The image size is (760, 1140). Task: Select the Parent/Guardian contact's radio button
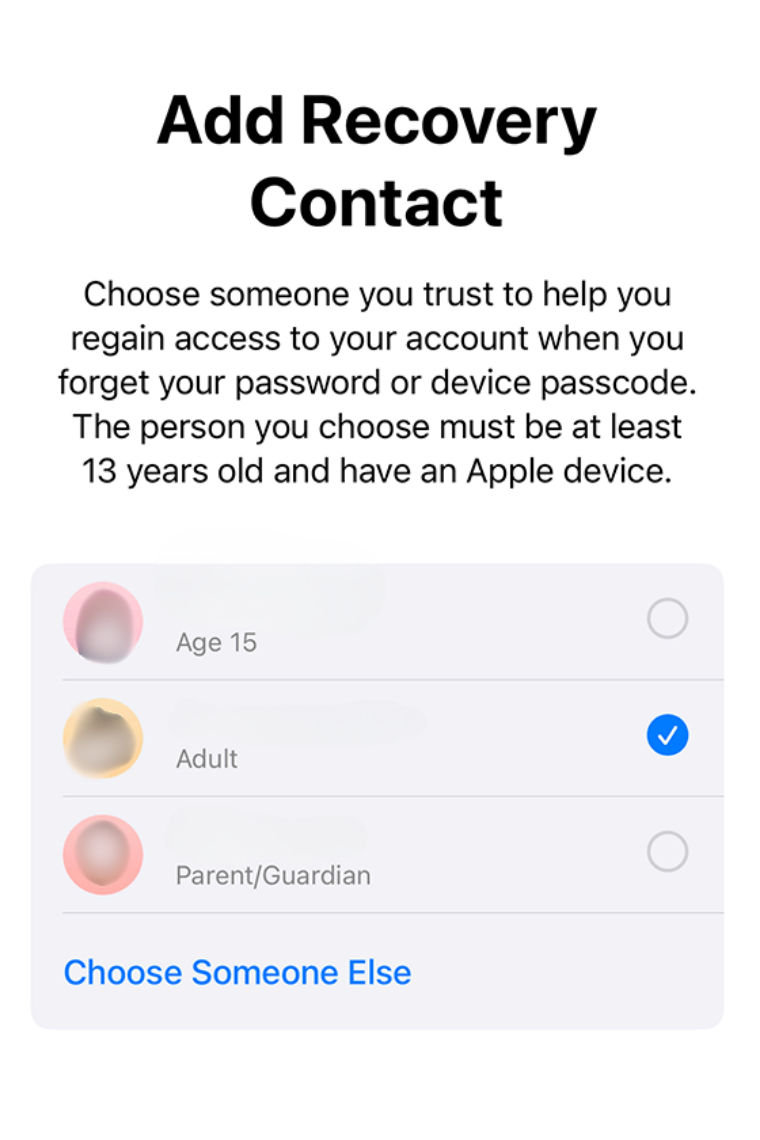coord(667,850)
